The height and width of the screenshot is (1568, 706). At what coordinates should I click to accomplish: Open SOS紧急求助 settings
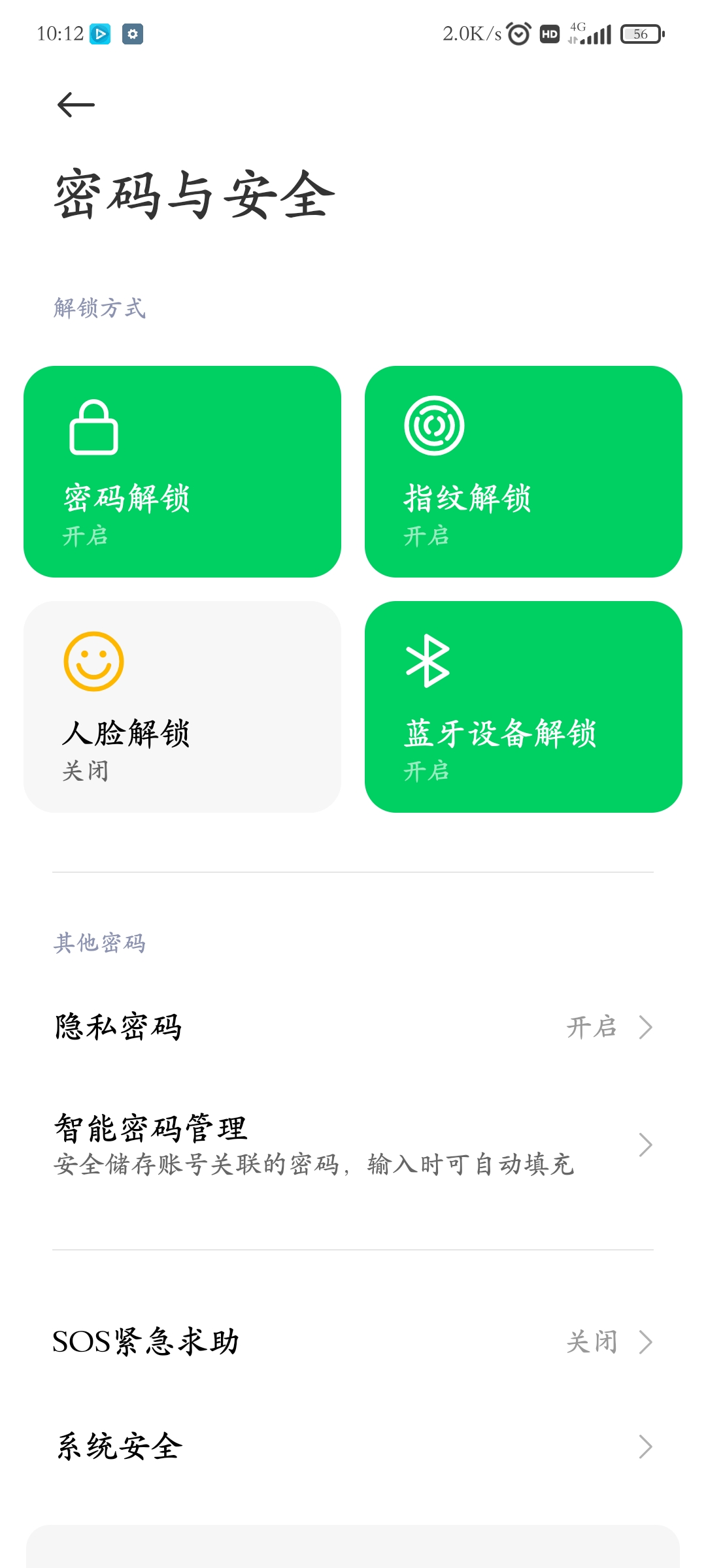pyautogui.click(x=353, y=1342)
